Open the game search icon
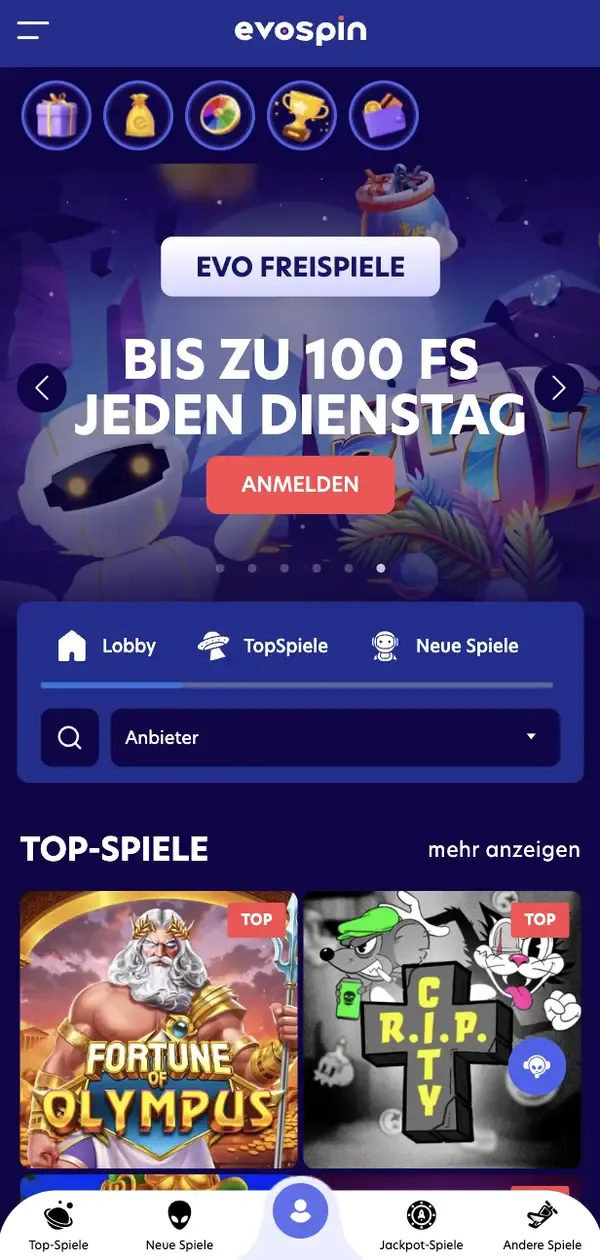Image resolution: width=600 pixels, height=1260 pixels. tap(70, 738)
